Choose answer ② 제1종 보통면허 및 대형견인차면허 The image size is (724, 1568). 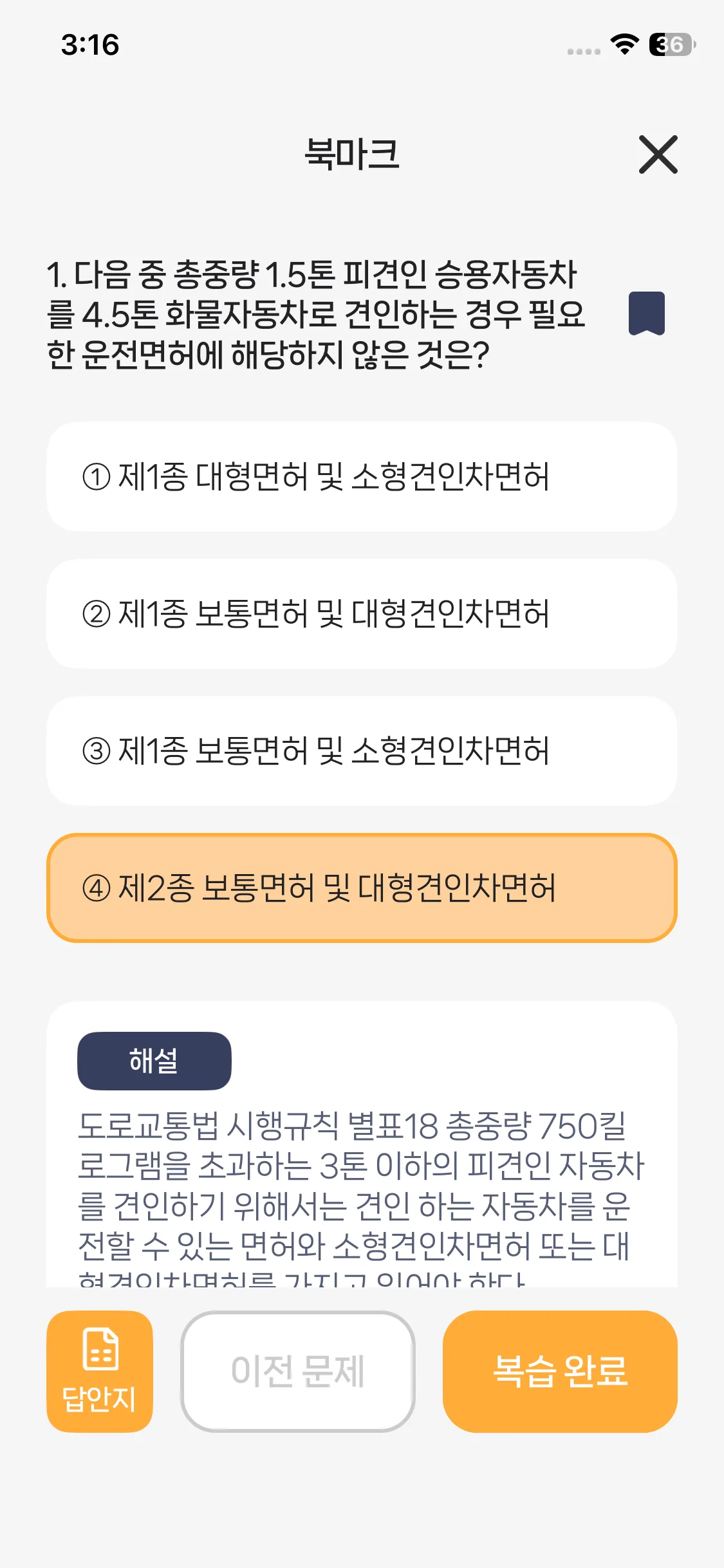362,614
